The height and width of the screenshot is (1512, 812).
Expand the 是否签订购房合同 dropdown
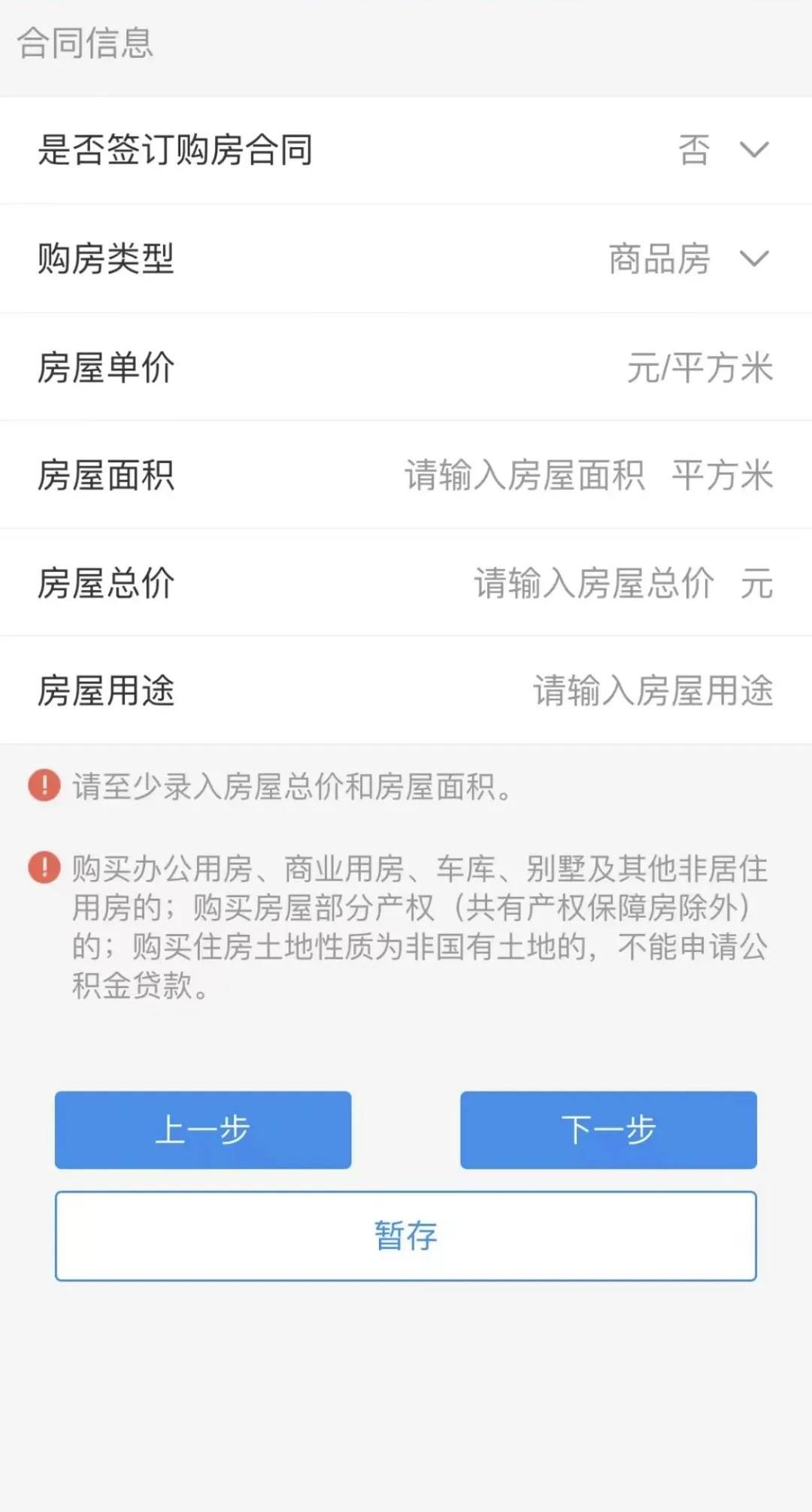pyautogui.click(x=722, y=150)
